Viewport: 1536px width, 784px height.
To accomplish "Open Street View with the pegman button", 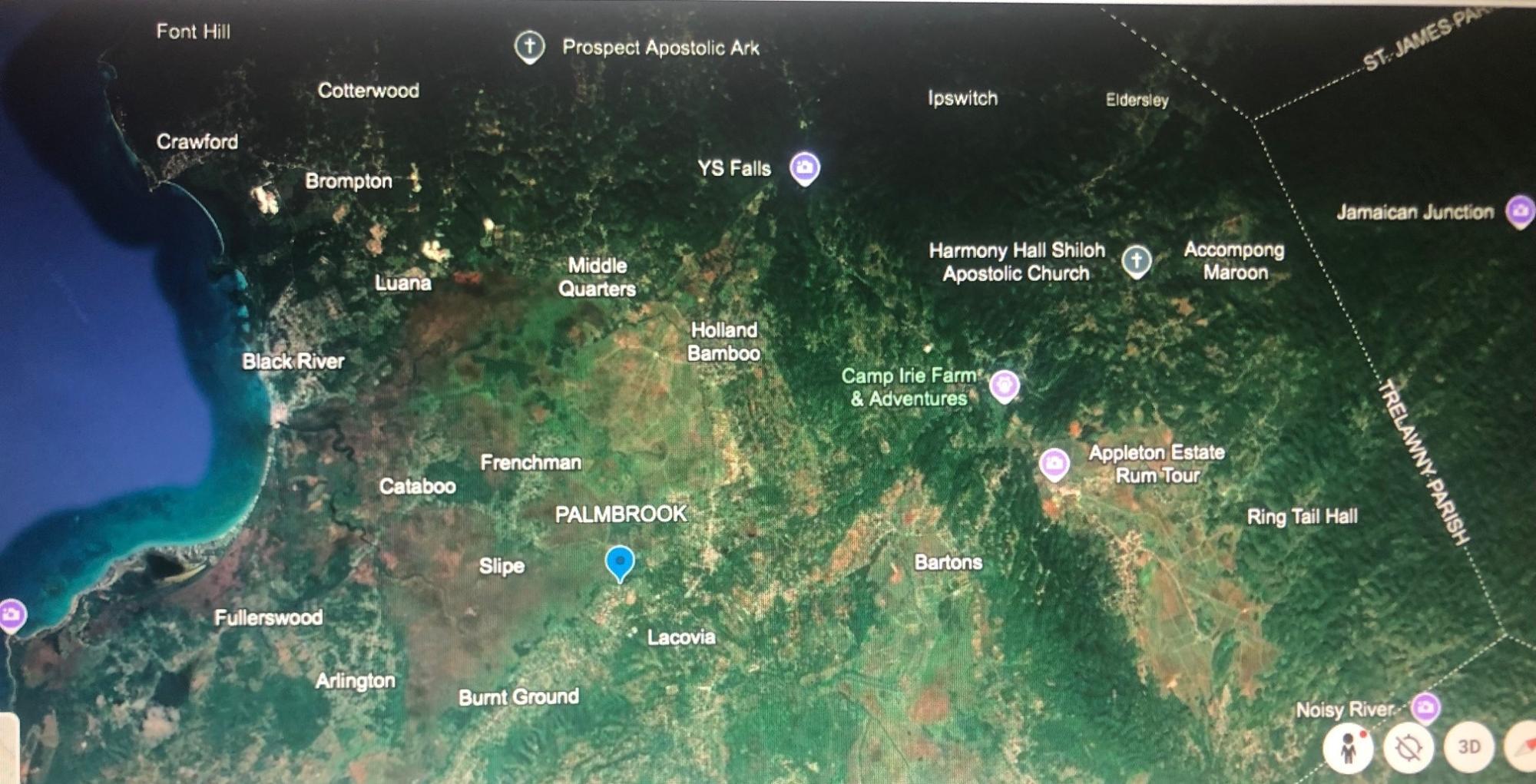I will click(1348, 748).
